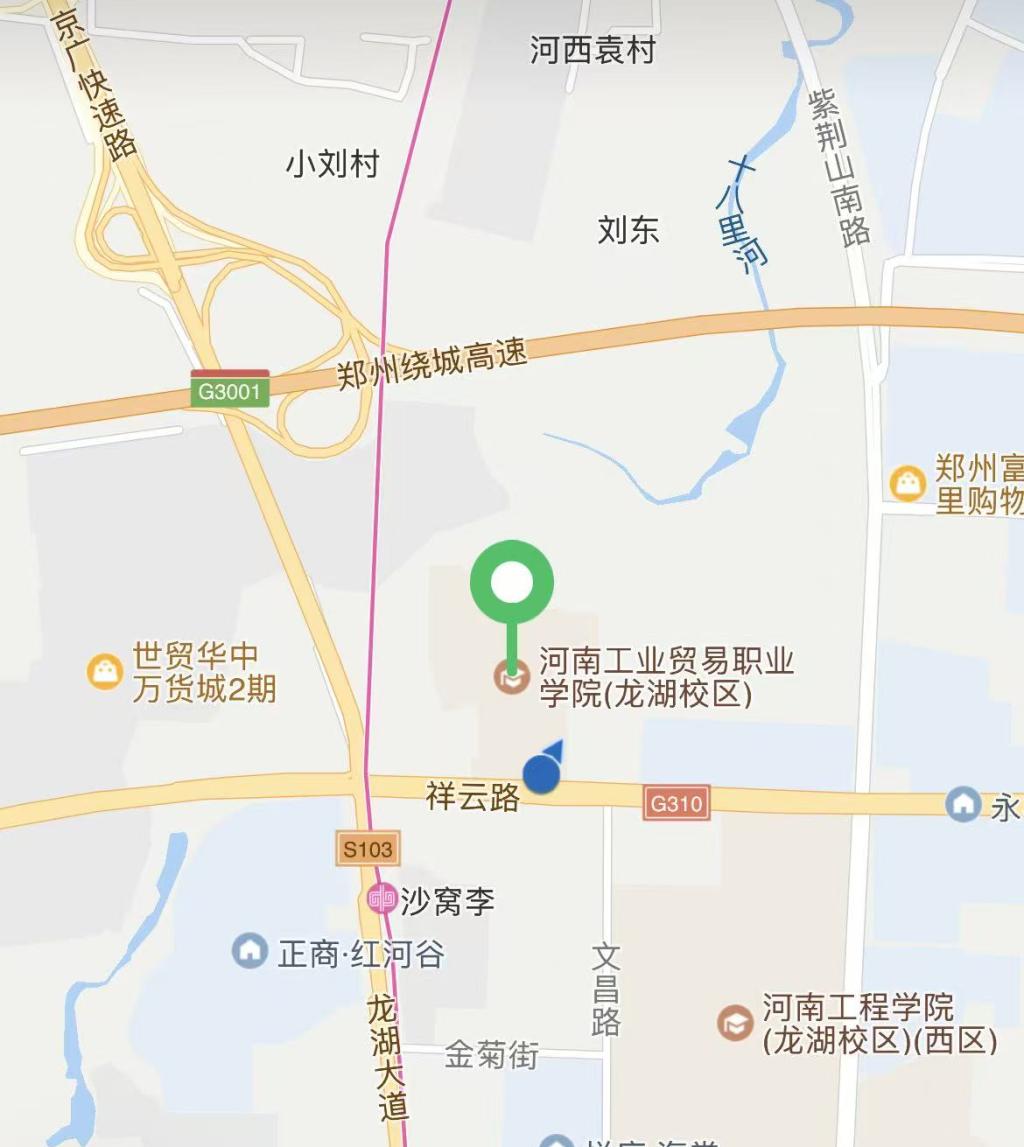Select the 世贸华中万货城2期 shopping marker
The height and width of the screenshot is (1147, 1024).
(105, 671)
